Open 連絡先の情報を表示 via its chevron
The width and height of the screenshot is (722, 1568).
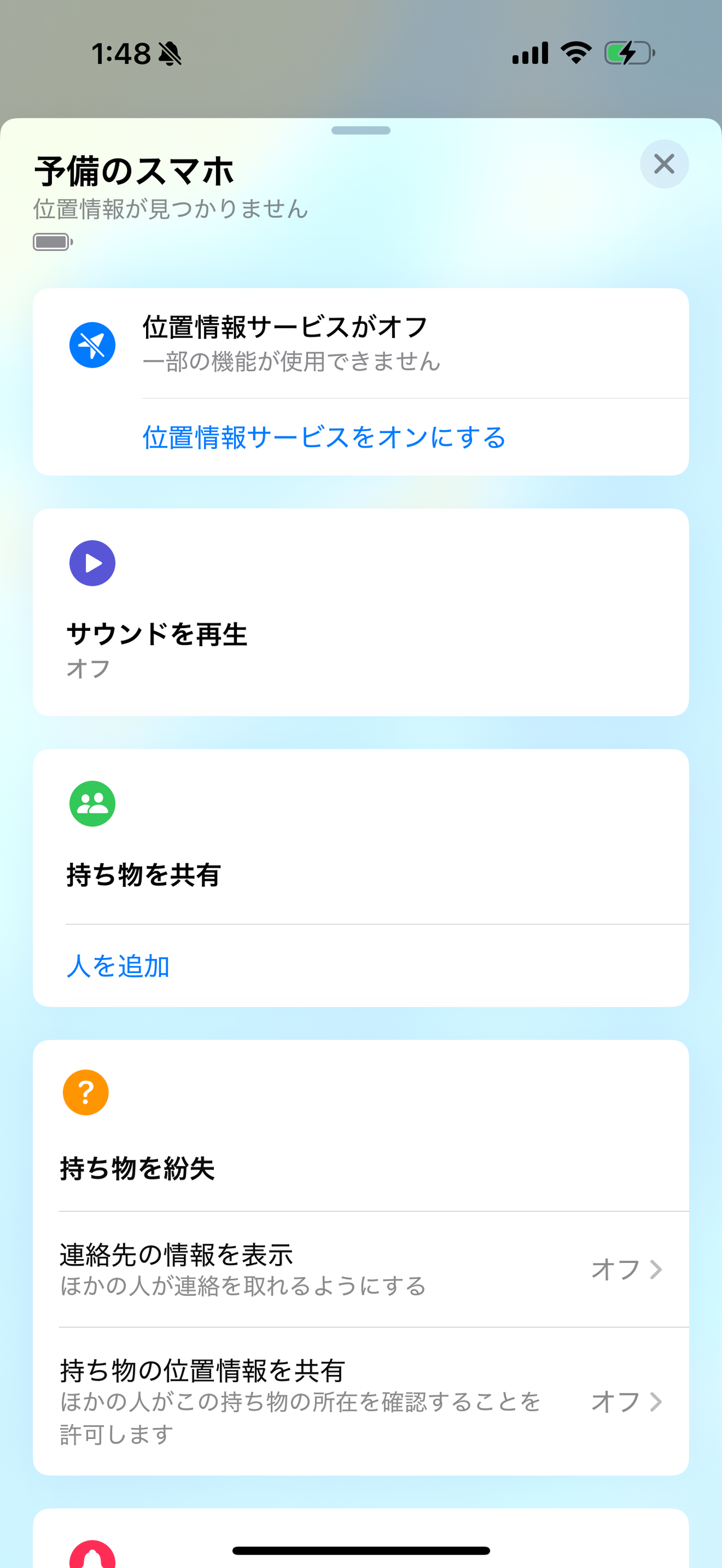coord(655,1270)
